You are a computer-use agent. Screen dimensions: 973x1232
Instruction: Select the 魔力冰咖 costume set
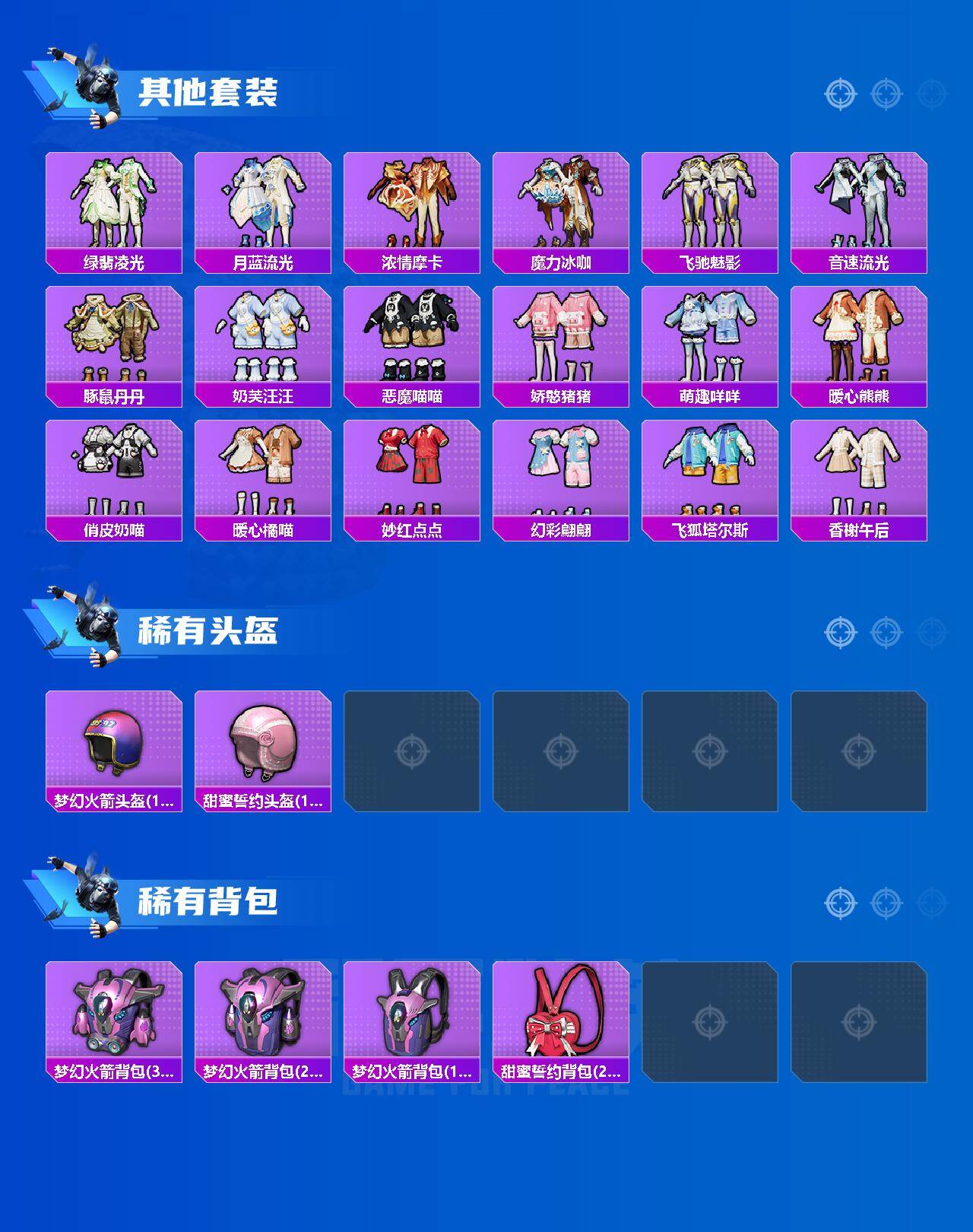[563, 205]
